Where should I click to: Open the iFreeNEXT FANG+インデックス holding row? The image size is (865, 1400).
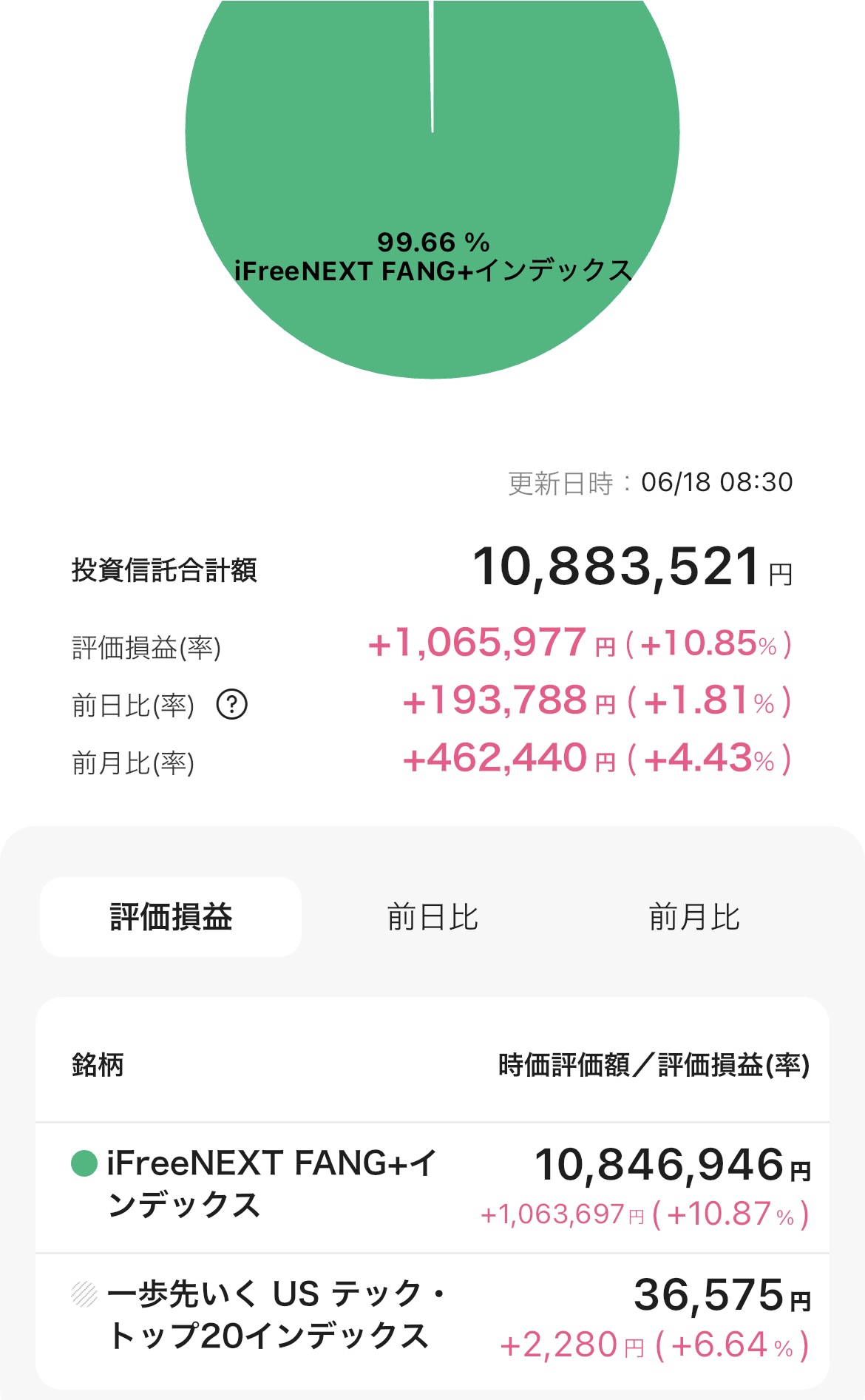pyautogui.click(x=432, y=1188)
